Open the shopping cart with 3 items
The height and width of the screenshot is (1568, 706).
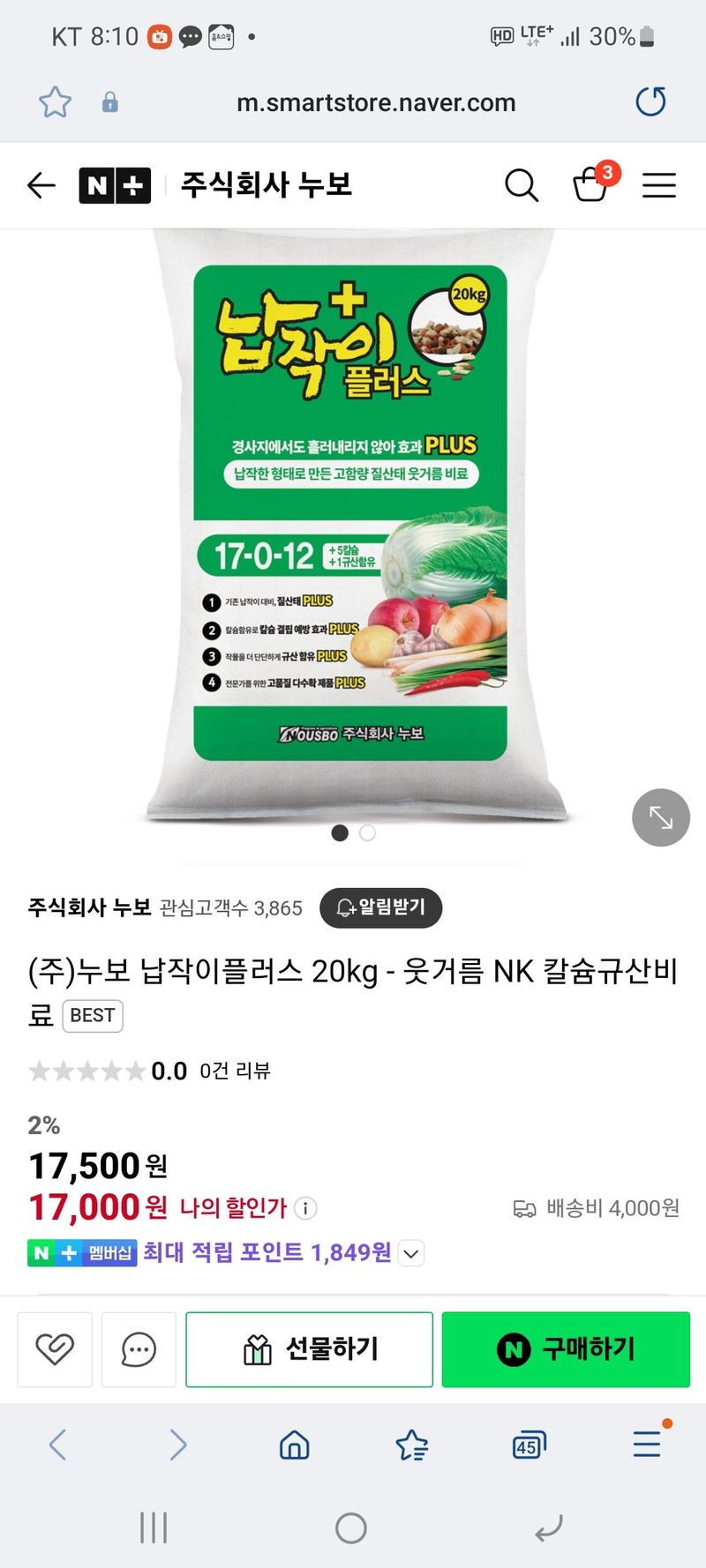pyautogui.click(x=591, y=184)
